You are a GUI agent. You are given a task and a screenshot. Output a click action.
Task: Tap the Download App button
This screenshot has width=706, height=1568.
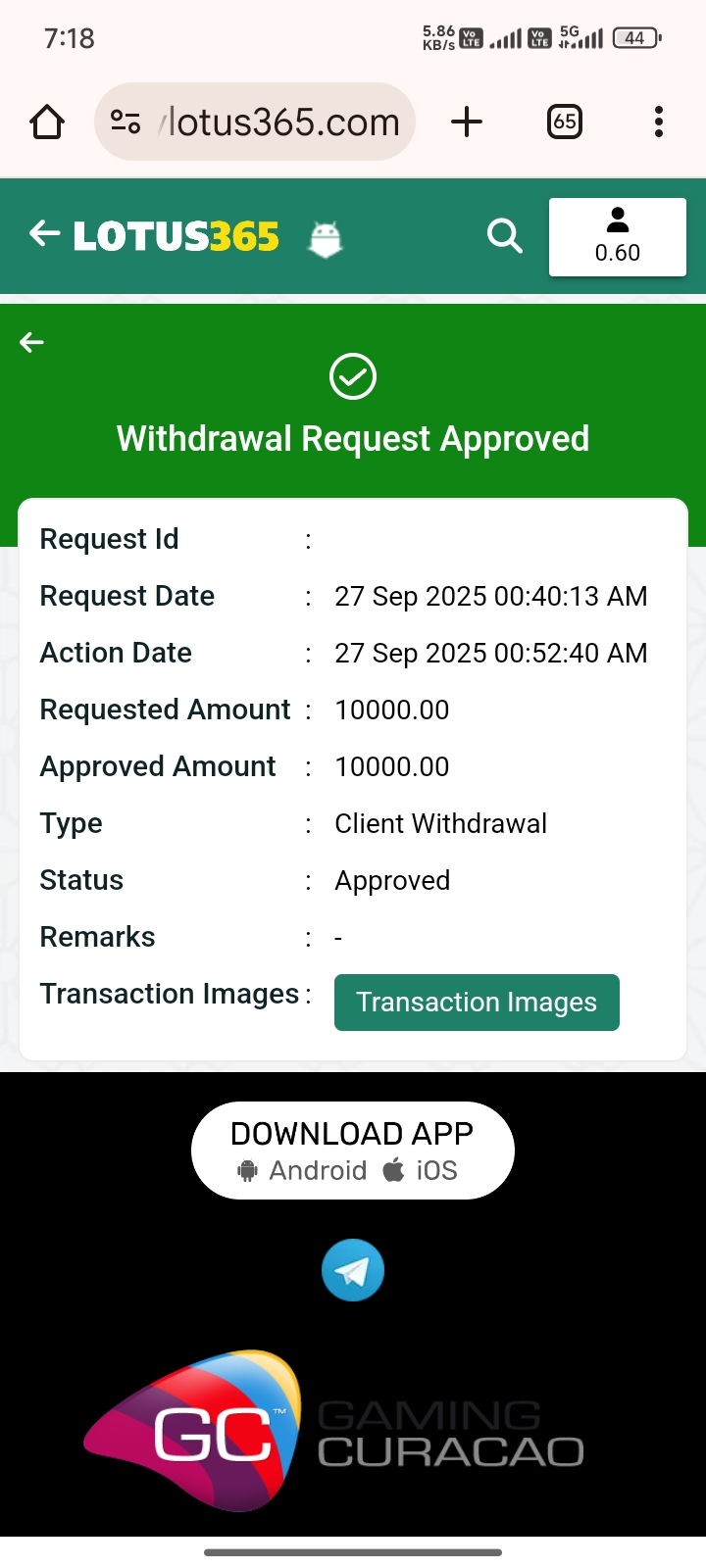353,1151
